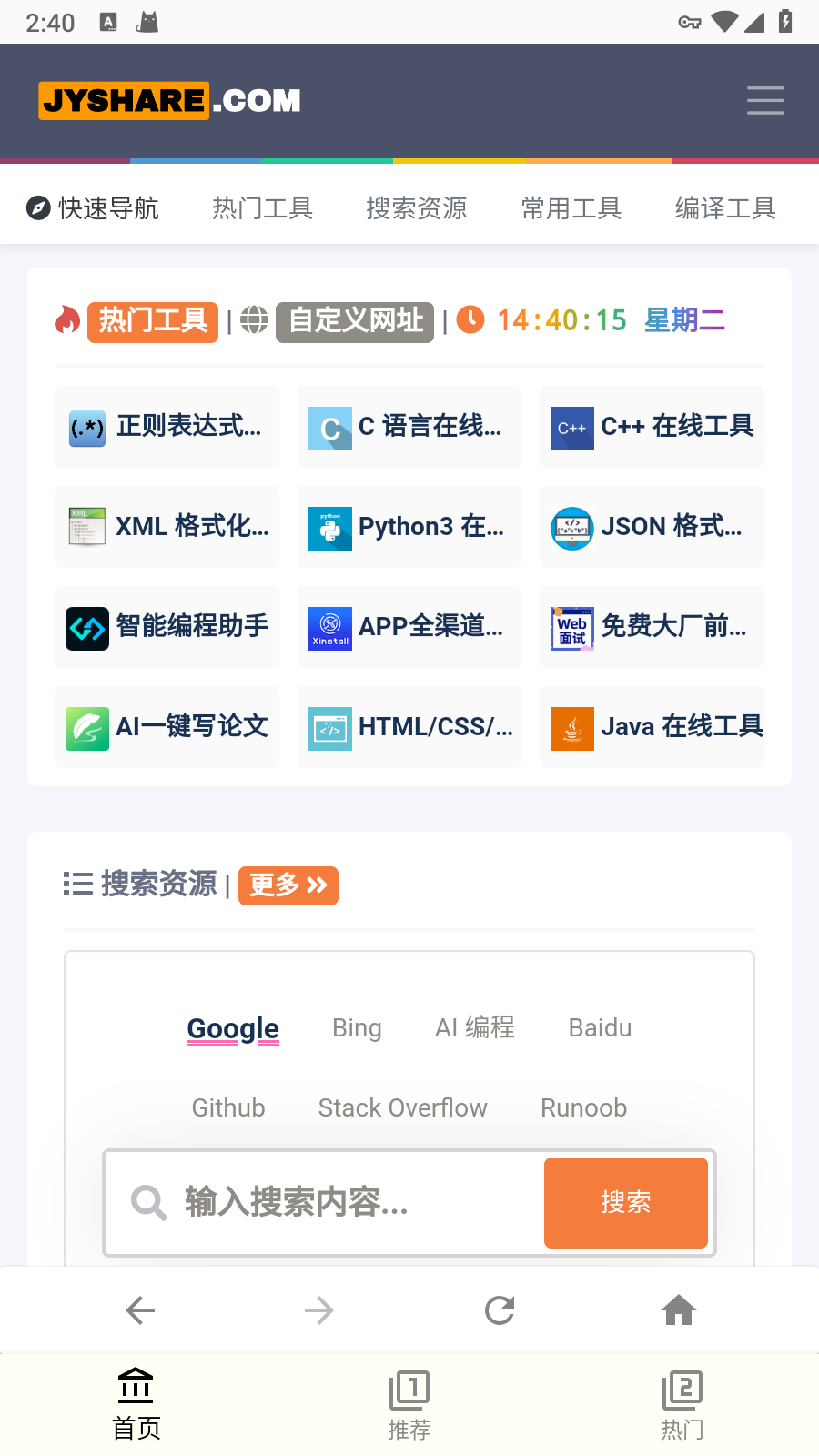Choose Stack Overflow search option
The width and height of the screenshot is (819, 1456).
[402, 1108]
